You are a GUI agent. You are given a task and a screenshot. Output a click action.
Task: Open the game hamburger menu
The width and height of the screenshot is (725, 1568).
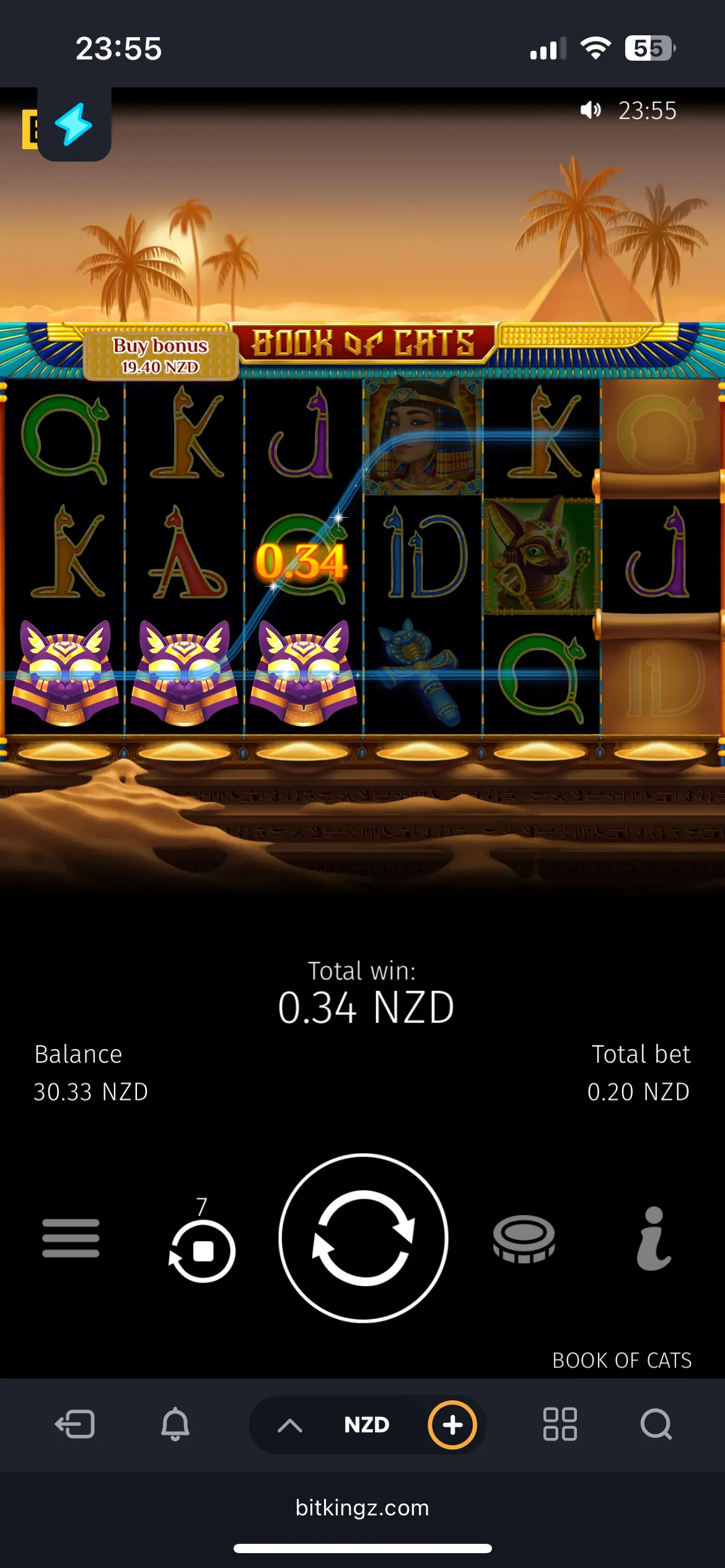[x=71, y=1238]
